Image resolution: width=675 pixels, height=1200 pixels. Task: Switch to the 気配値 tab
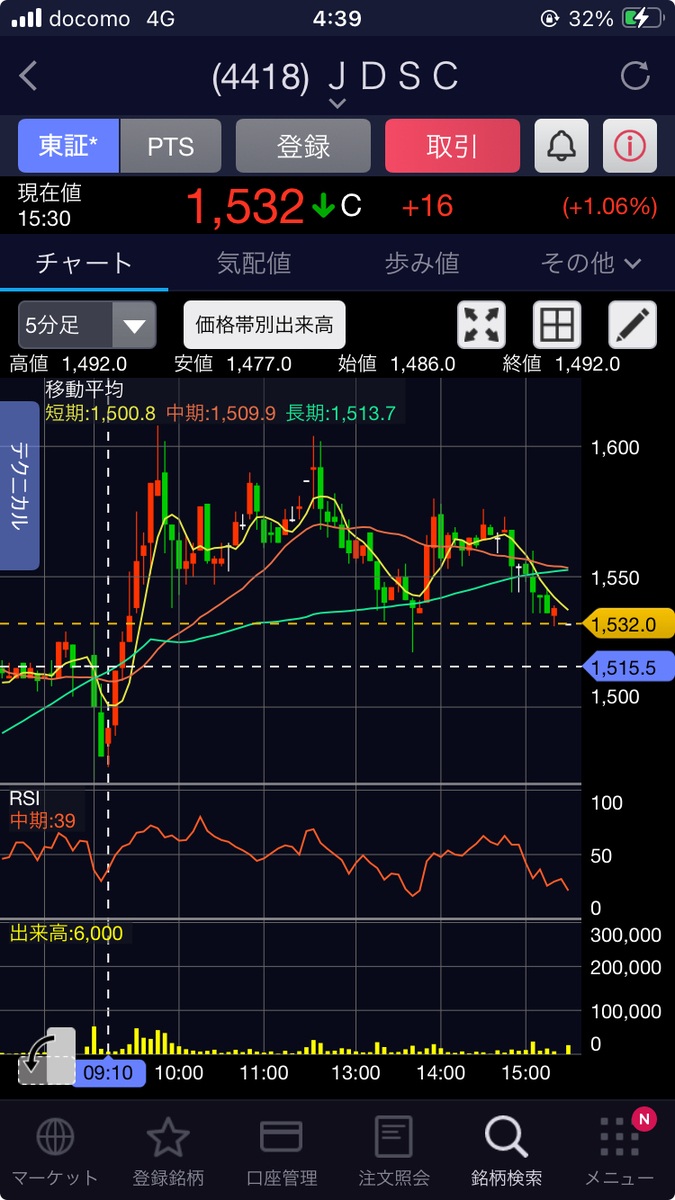tap(254, 263)
